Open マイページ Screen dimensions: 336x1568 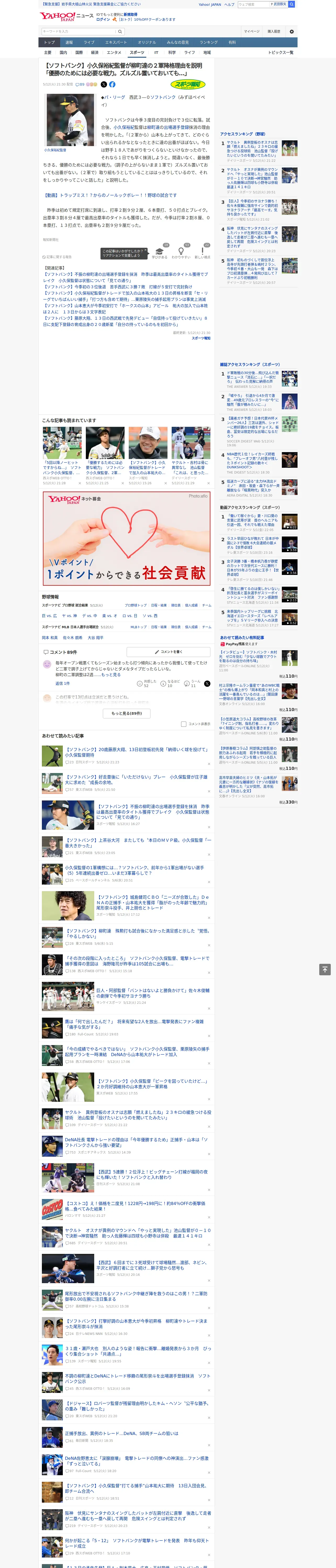click(251, 31)
